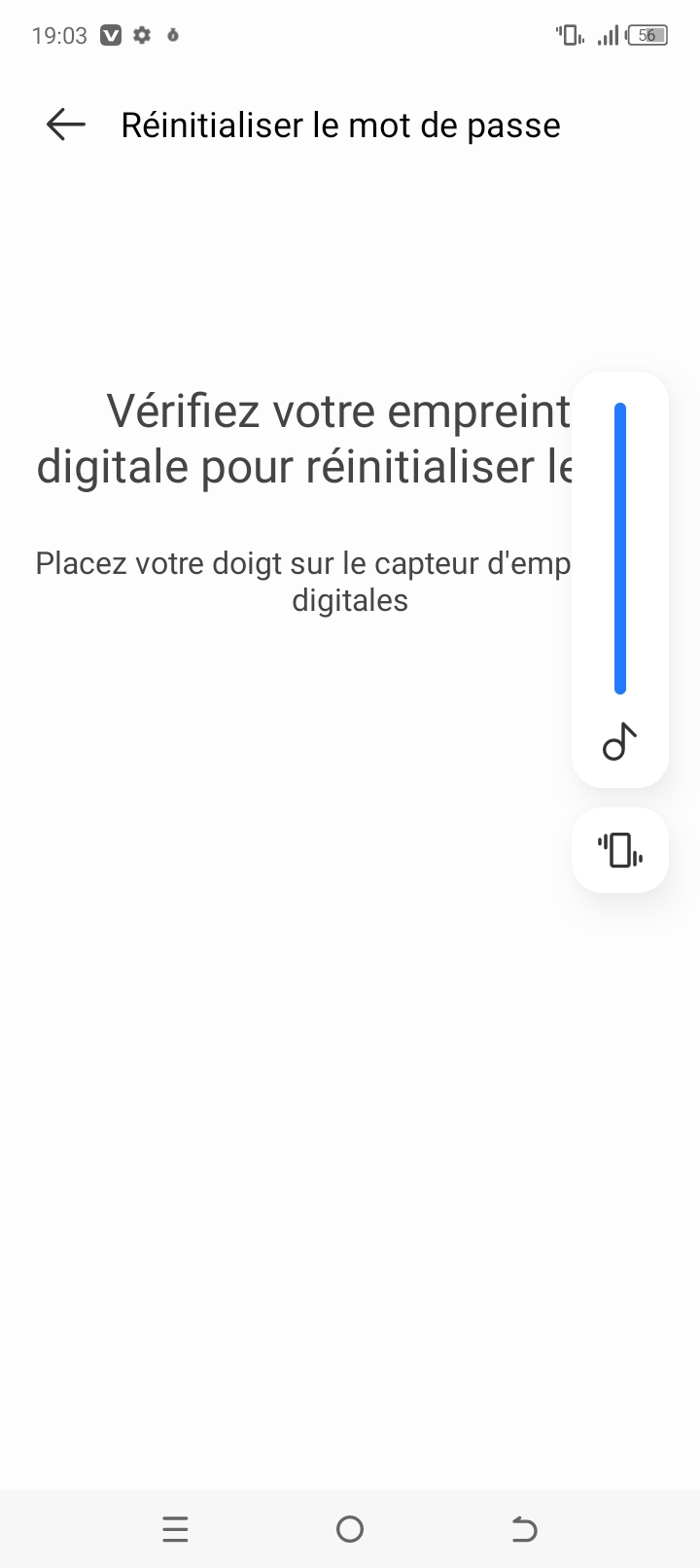Go back from Réinitialiser le mot de passe

tap(66, 125)
